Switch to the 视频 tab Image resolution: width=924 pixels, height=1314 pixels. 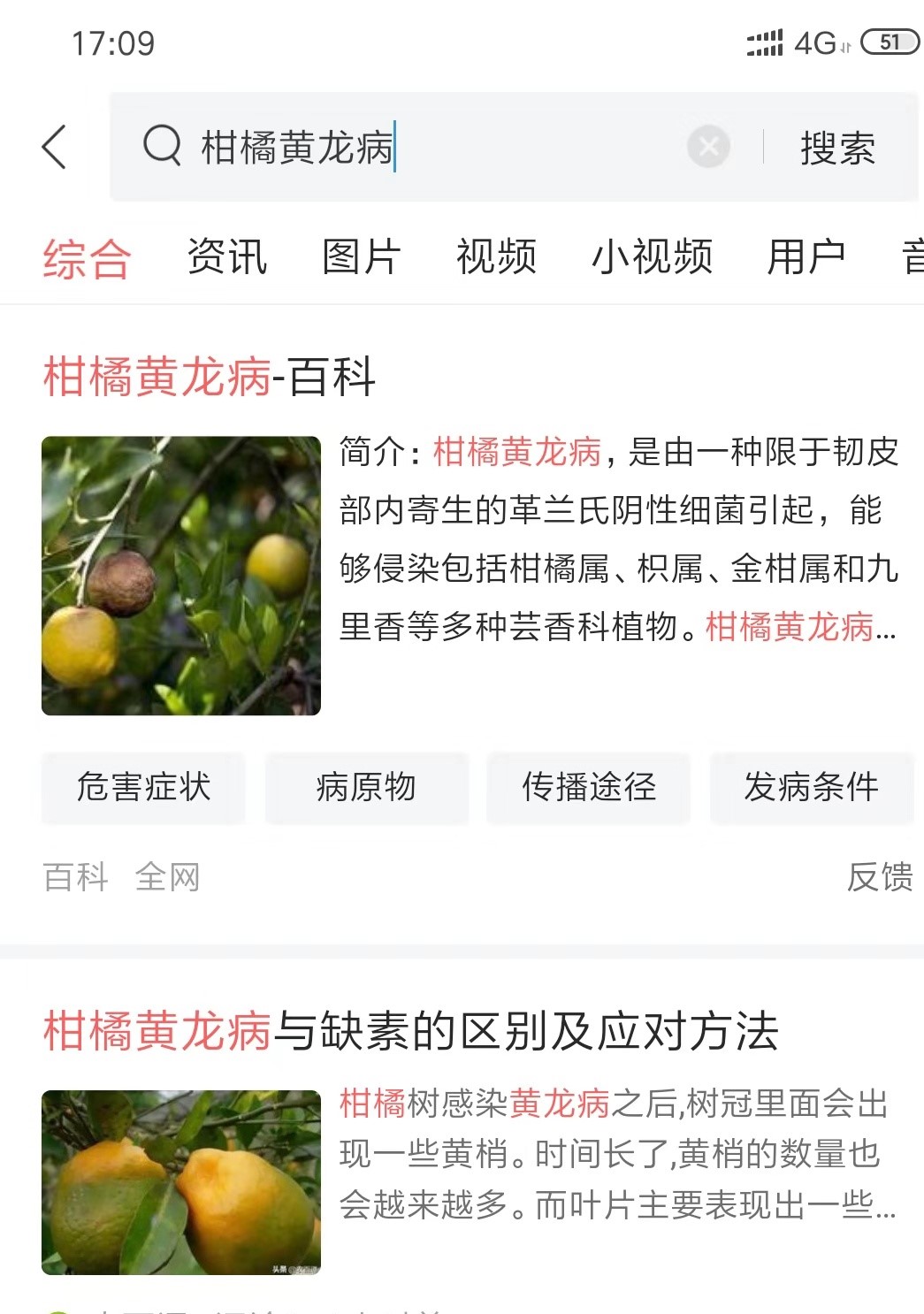496,257
